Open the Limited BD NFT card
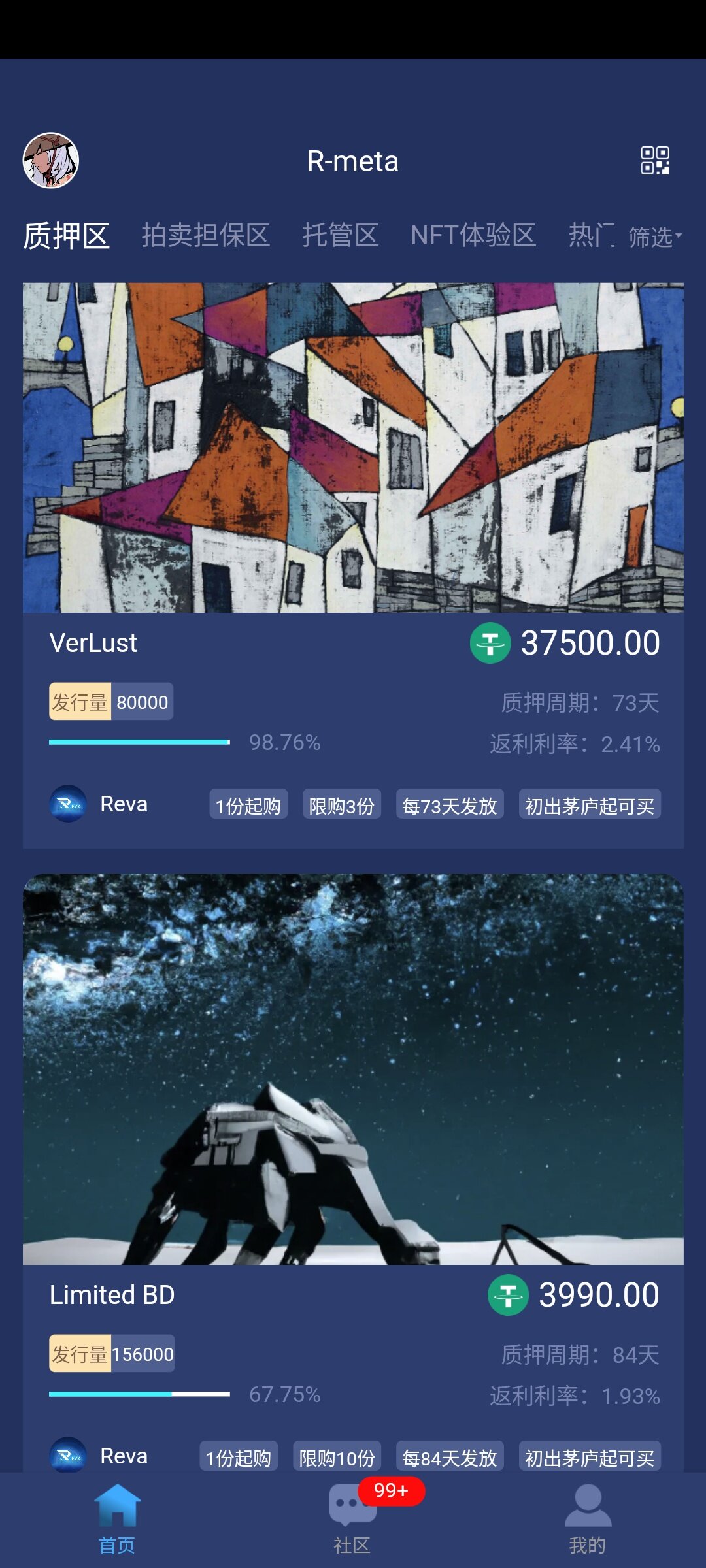The width and height of the screenshot is (706, 1568). (353, 1069)
